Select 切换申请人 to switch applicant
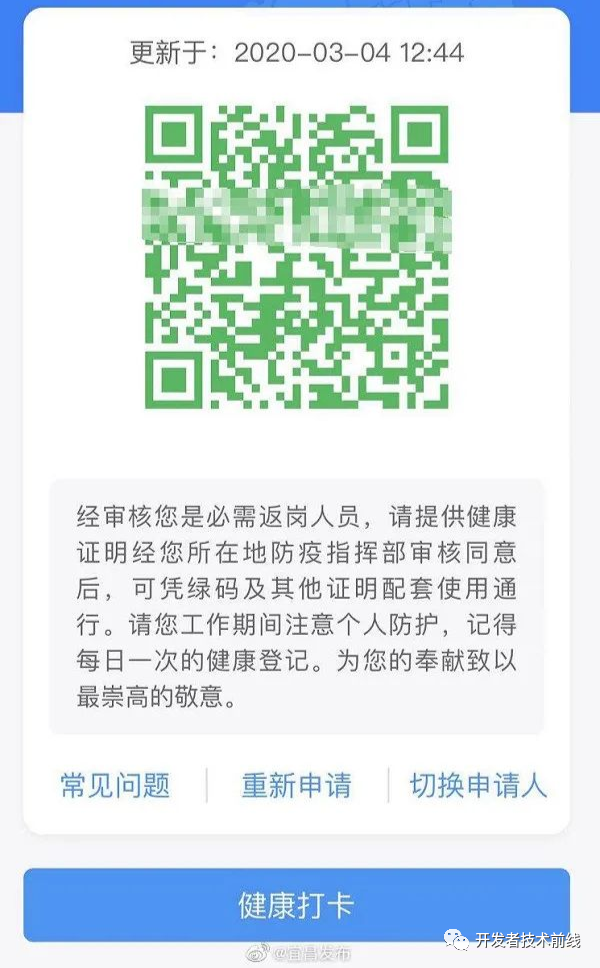The width and height of the screenshot is (600, 968). pyautogui.click(x=478, y=785)
